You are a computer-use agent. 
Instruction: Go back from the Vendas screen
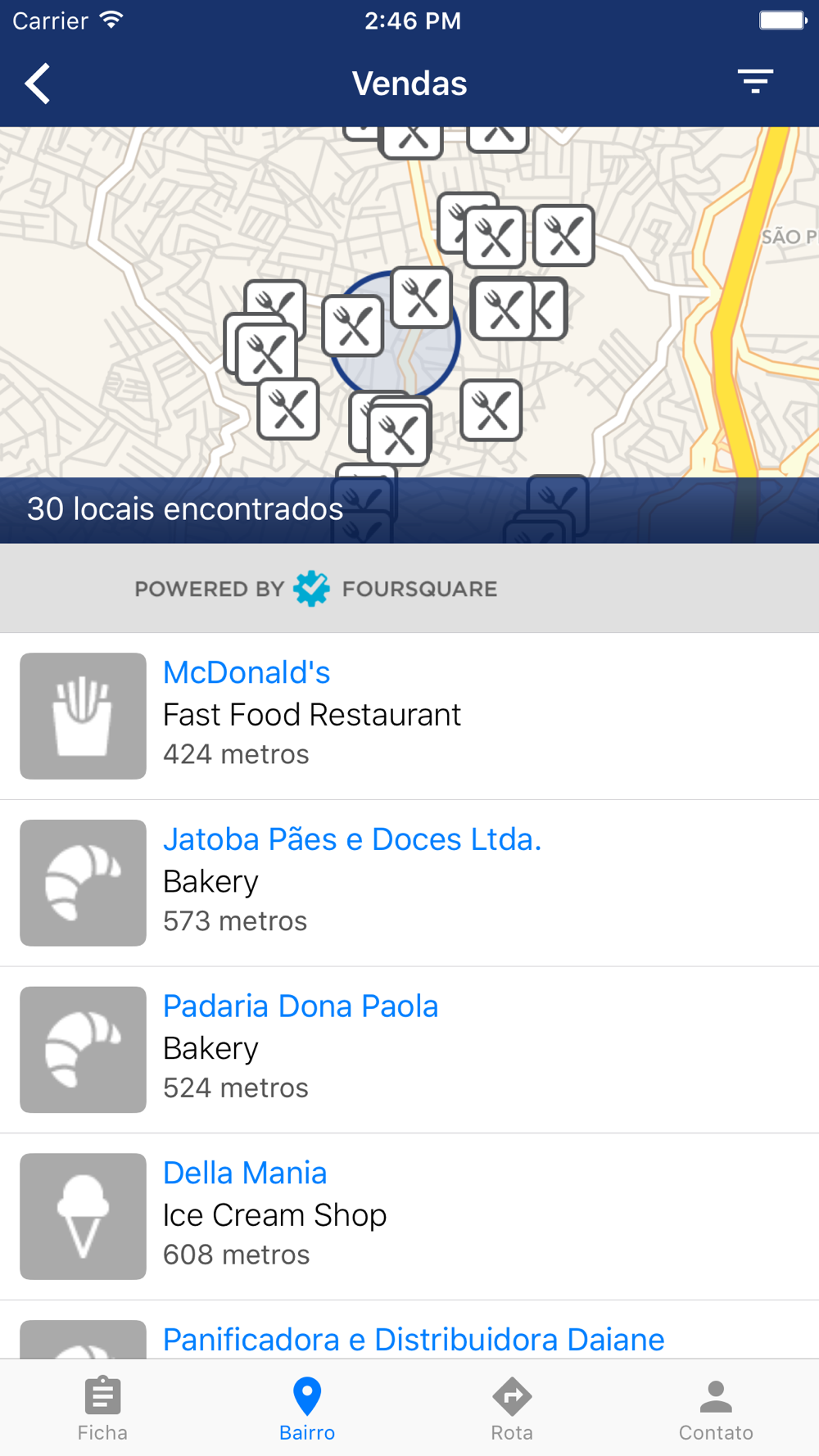(x=38, y=84)
